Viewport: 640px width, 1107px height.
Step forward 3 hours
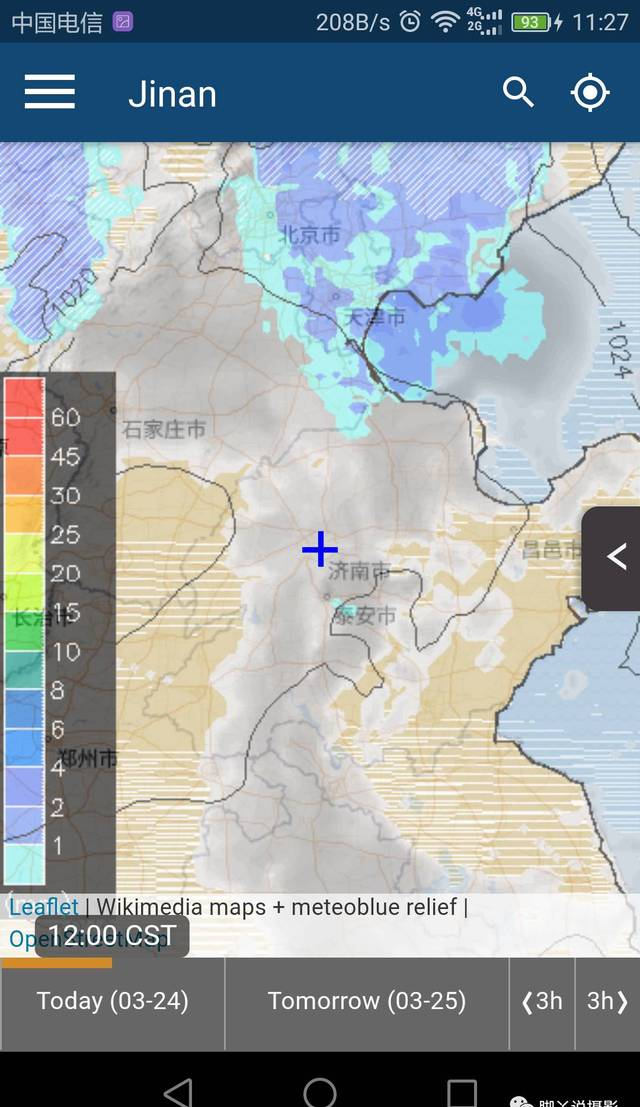coord(607,1001)
